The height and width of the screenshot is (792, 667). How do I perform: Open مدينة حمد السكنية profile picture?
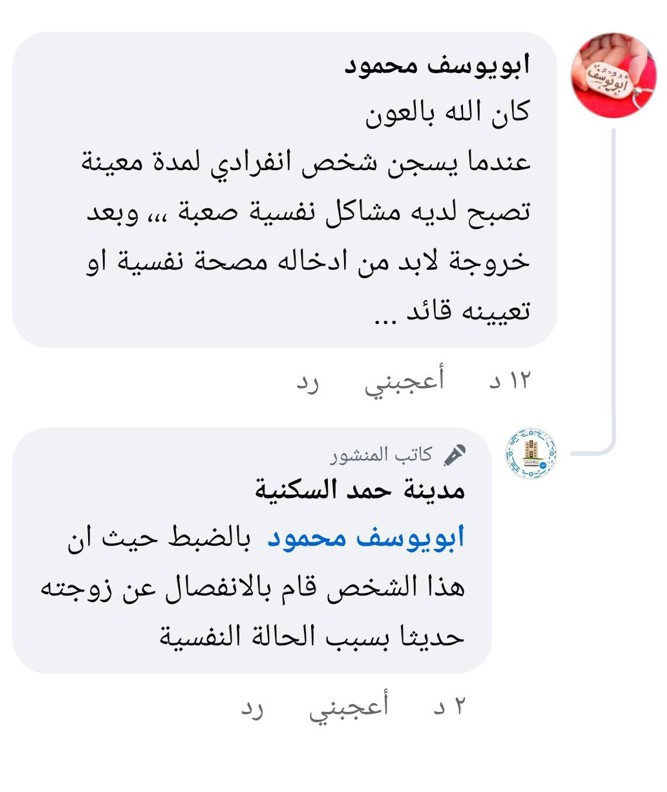pyautogui.click(x=530, y=453)
